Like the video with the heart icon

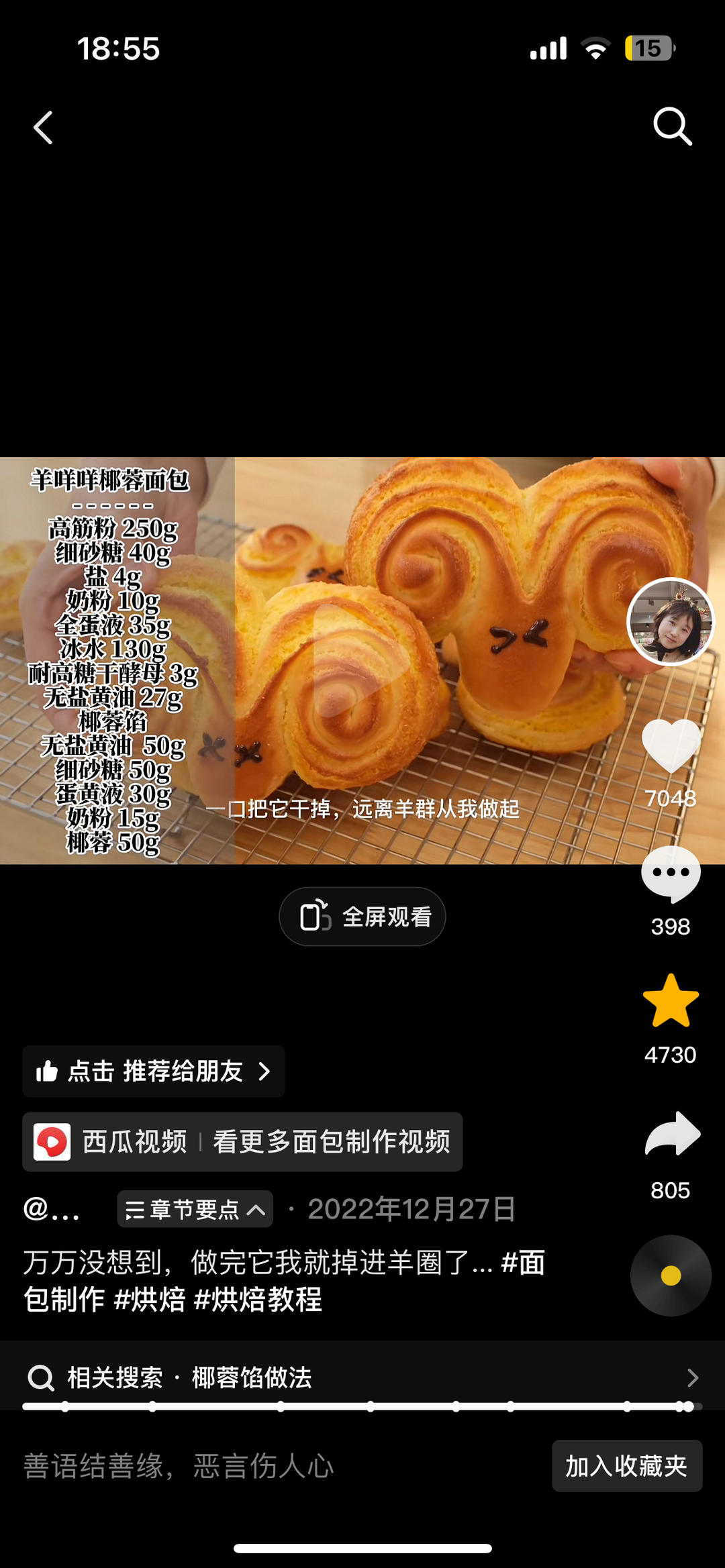click(671, 746)
